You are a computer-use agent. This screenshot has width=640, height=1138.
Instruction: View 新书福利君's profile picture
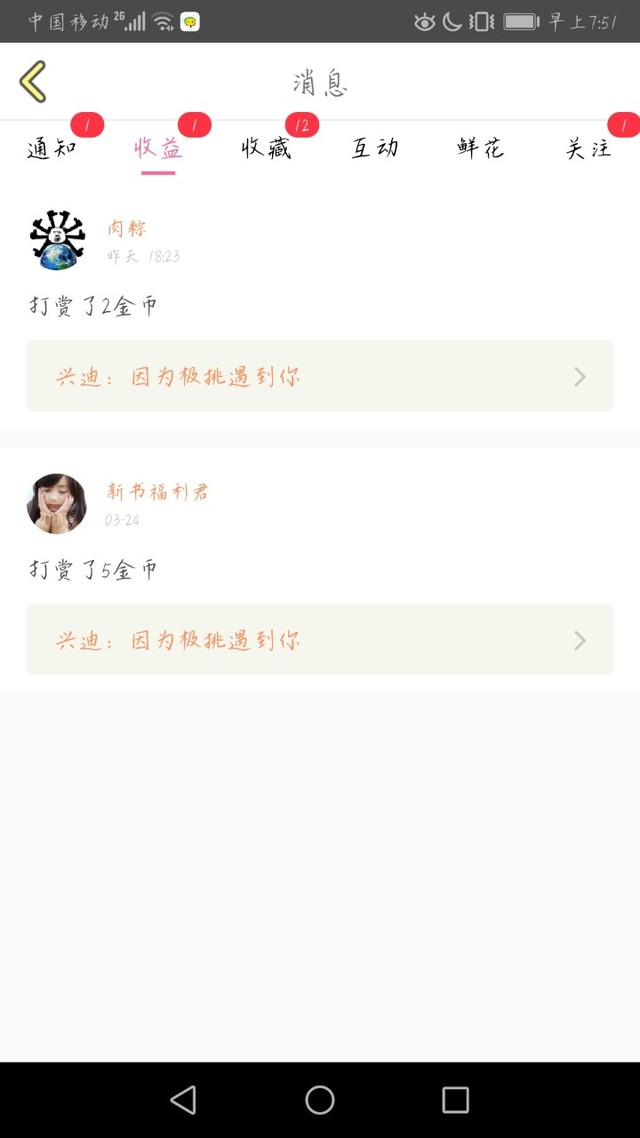pyautogui.click(x=57, y=504)
